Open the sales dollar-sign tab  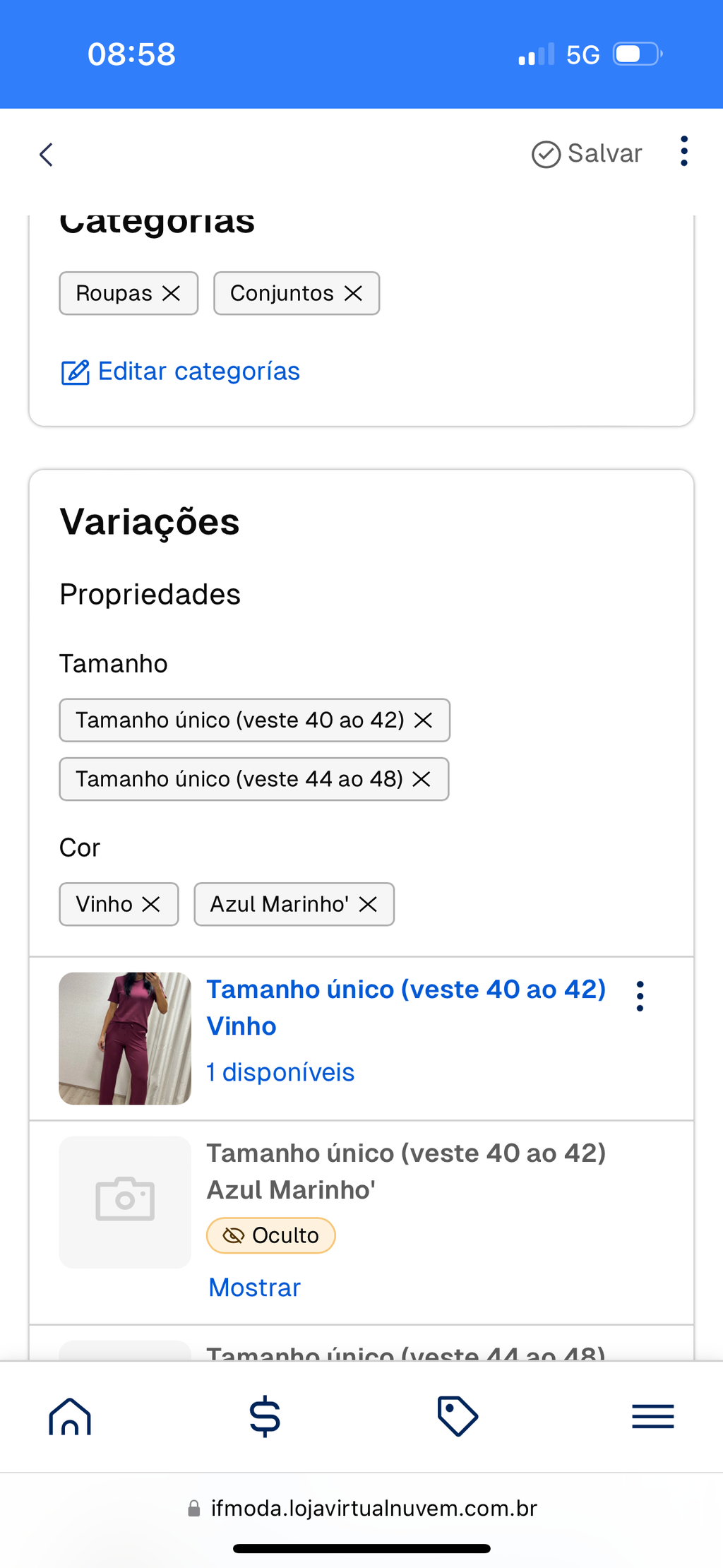[x=265, y=1417]
